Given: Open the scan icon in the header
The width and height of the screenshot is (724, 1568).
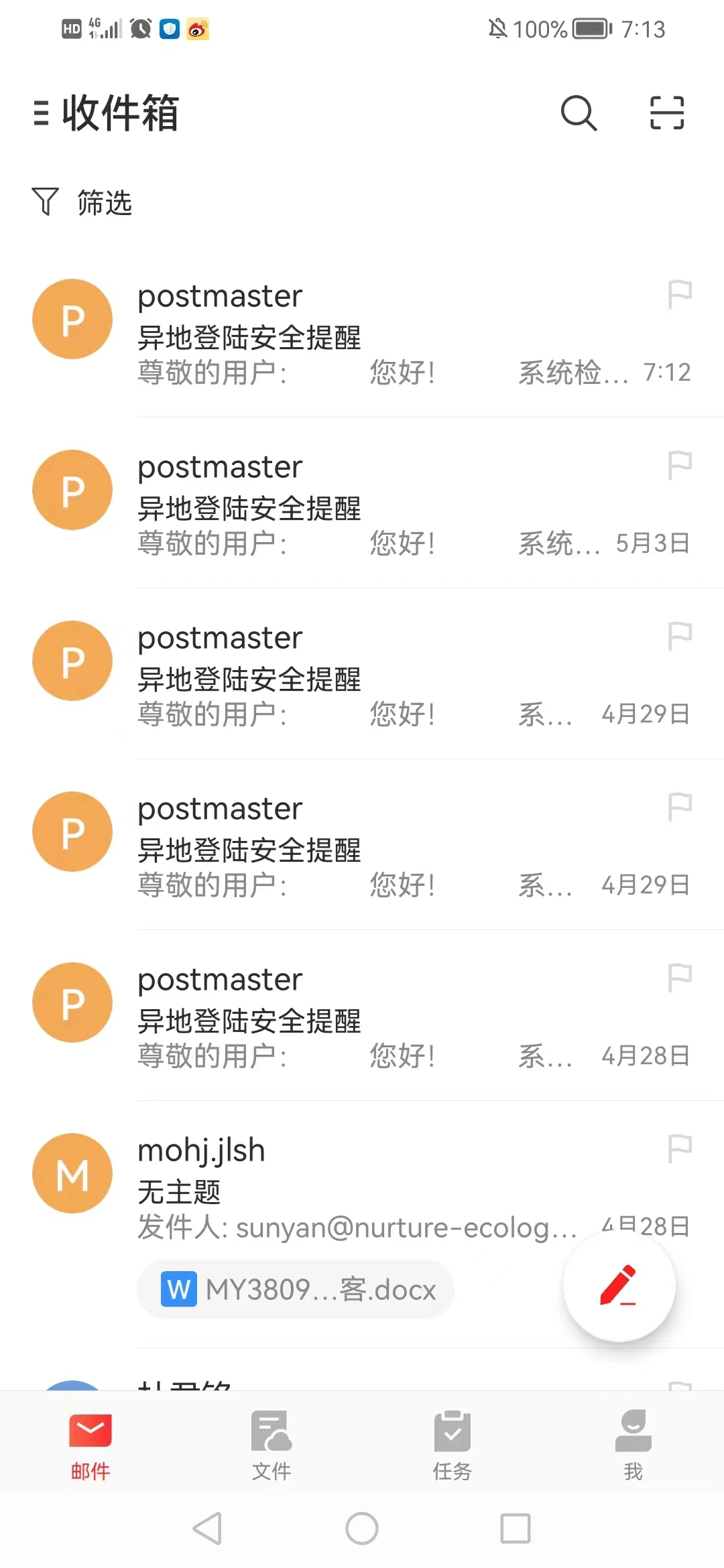Looking at the screenshot, I should [667, 113].
